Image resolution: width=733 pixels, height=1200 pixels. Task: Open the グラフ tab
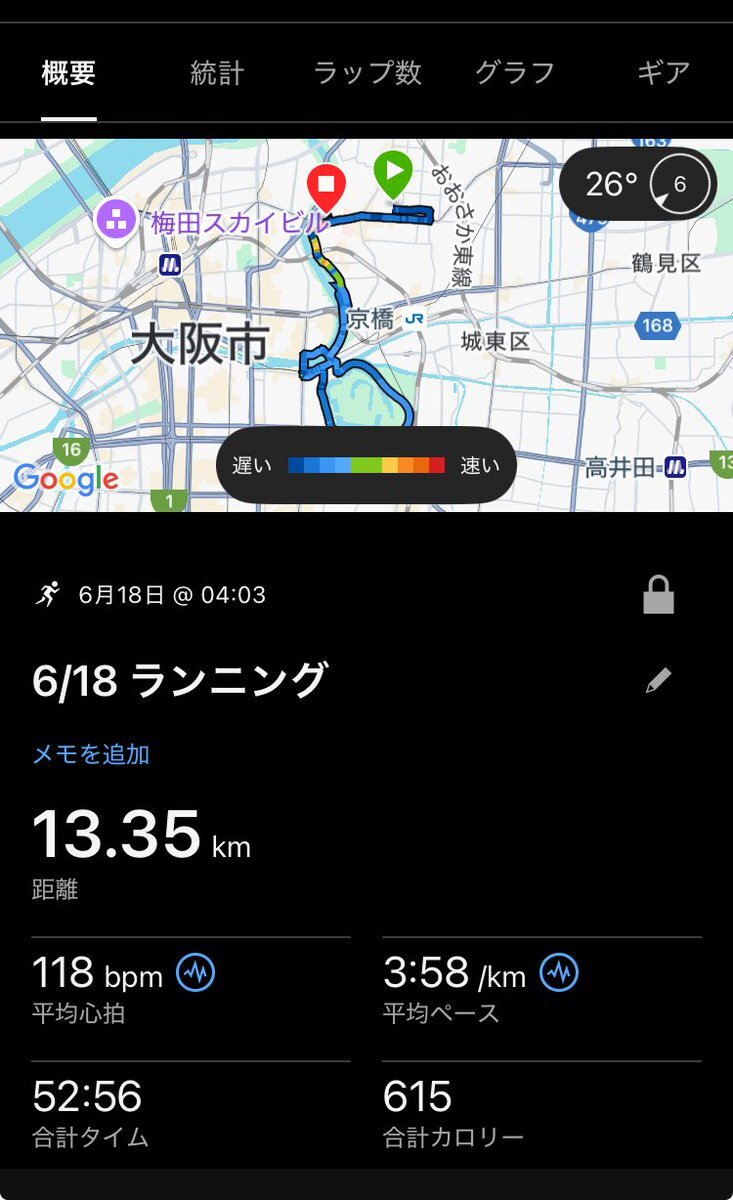514,73
